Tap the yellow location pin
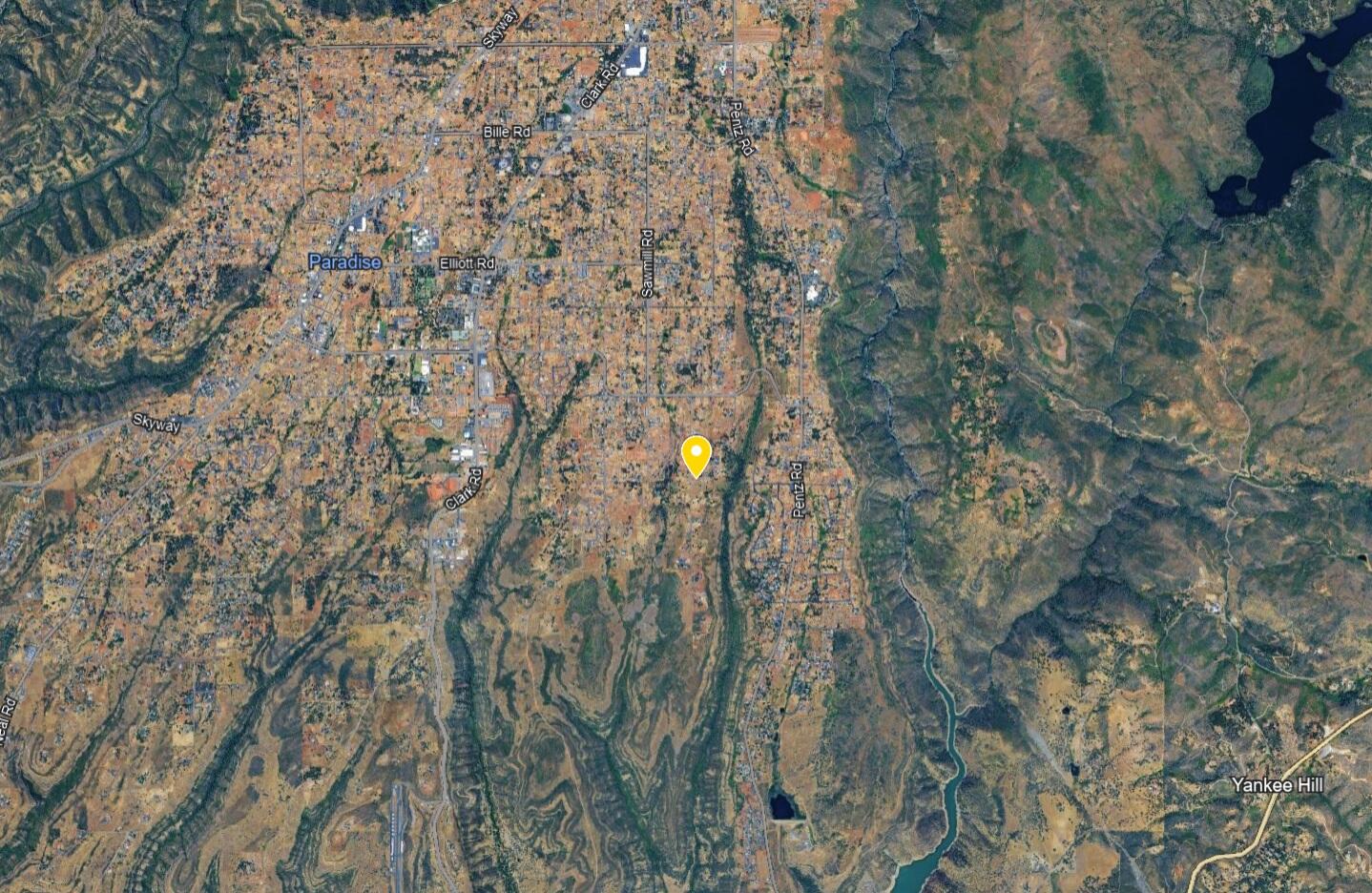The height and width of the screenshot is (893, 1372). coord(696,453)
